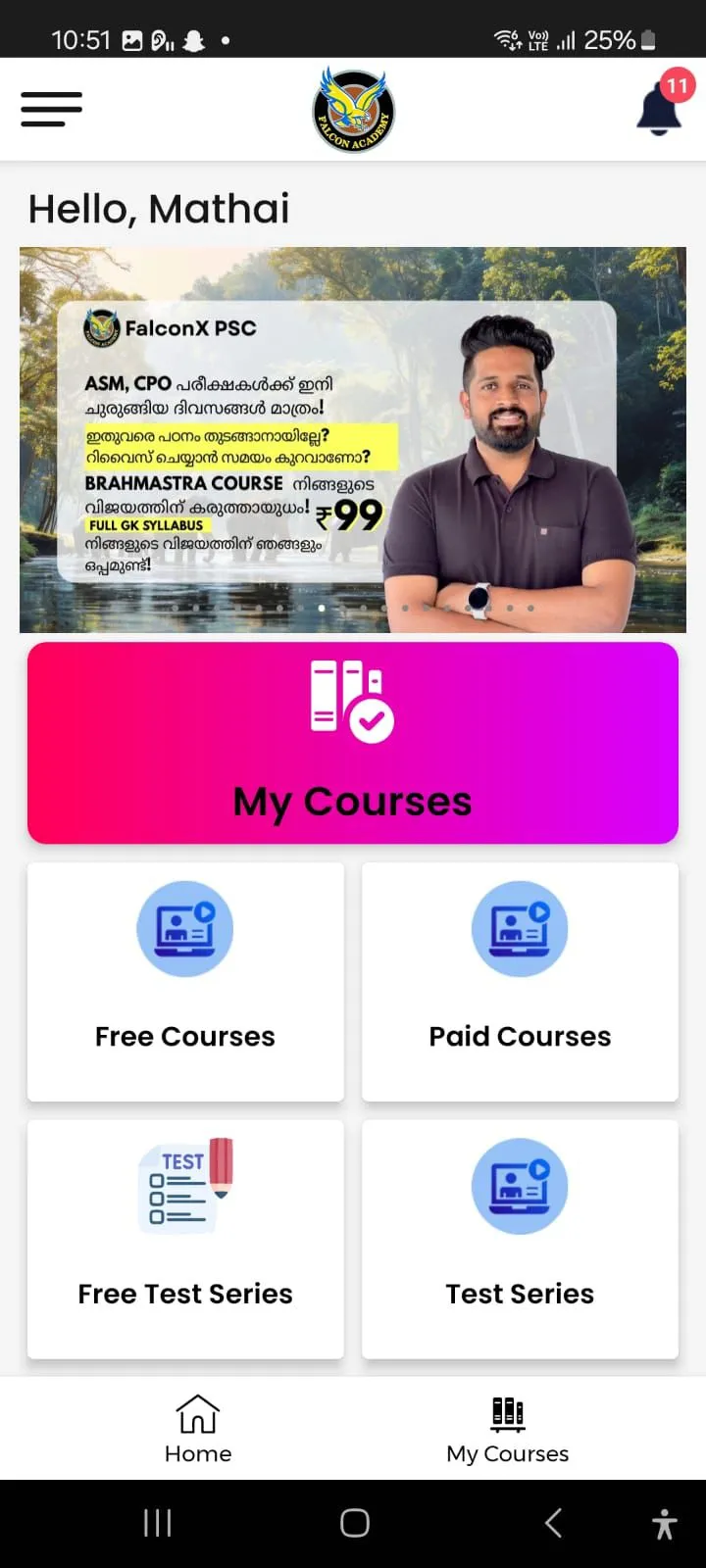The image size is (706, 1568).
Task: Open the hamburger drawer menu
Action: (x=51, y=109)
